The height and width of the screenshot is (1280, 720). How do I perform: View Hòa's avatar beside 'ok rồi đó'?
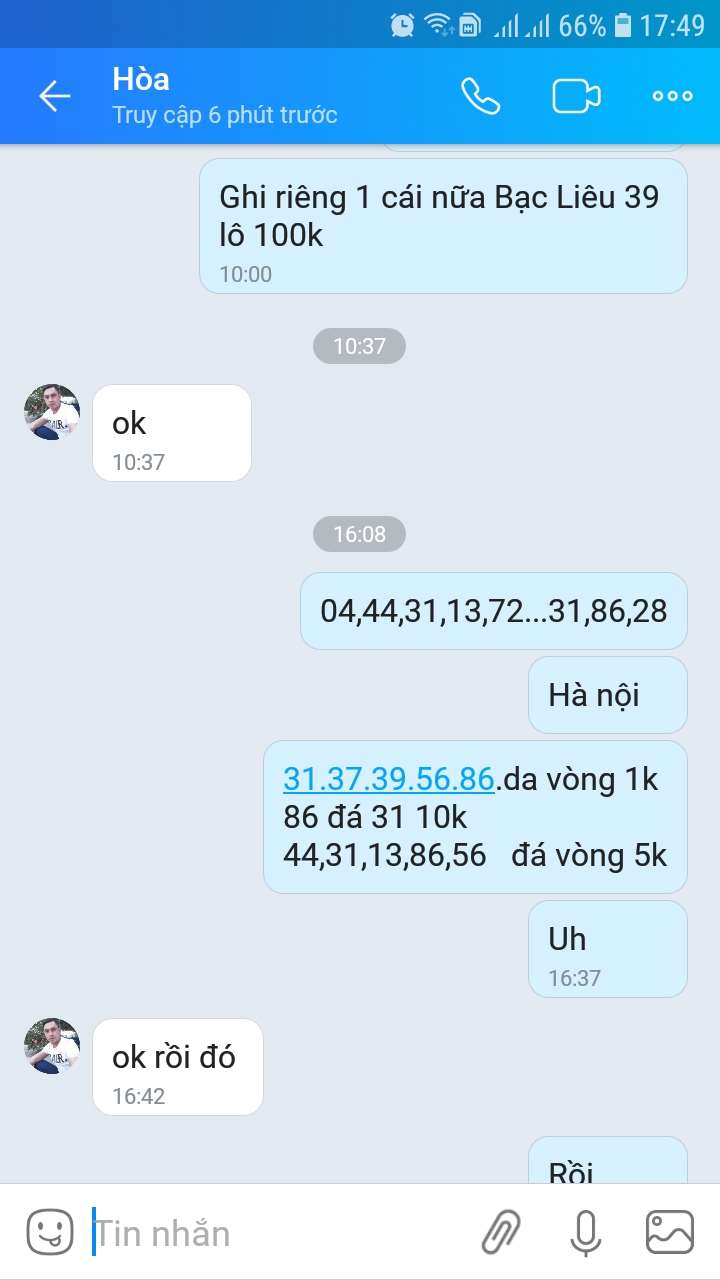52,1046
